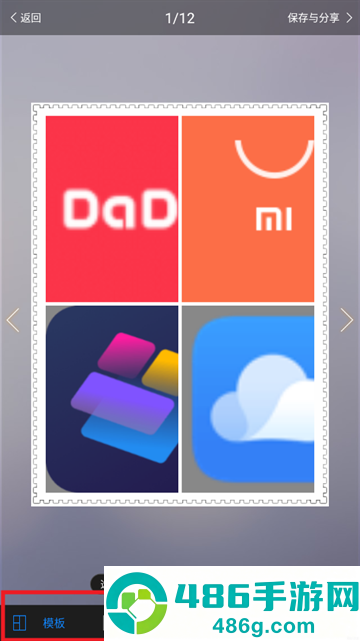The image size is (360, 641).
Task: Go back using 返回
Action: click(26, 18)
